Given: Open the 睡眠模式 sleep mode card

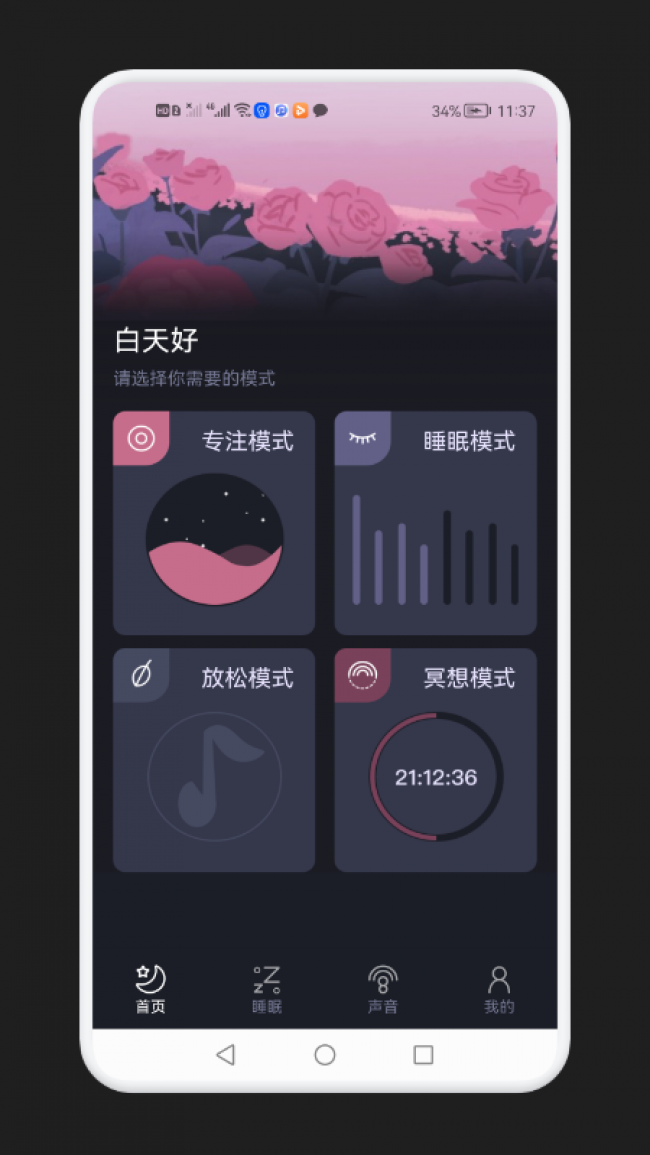Looking at the screenshot, I should tap(435, 523).
